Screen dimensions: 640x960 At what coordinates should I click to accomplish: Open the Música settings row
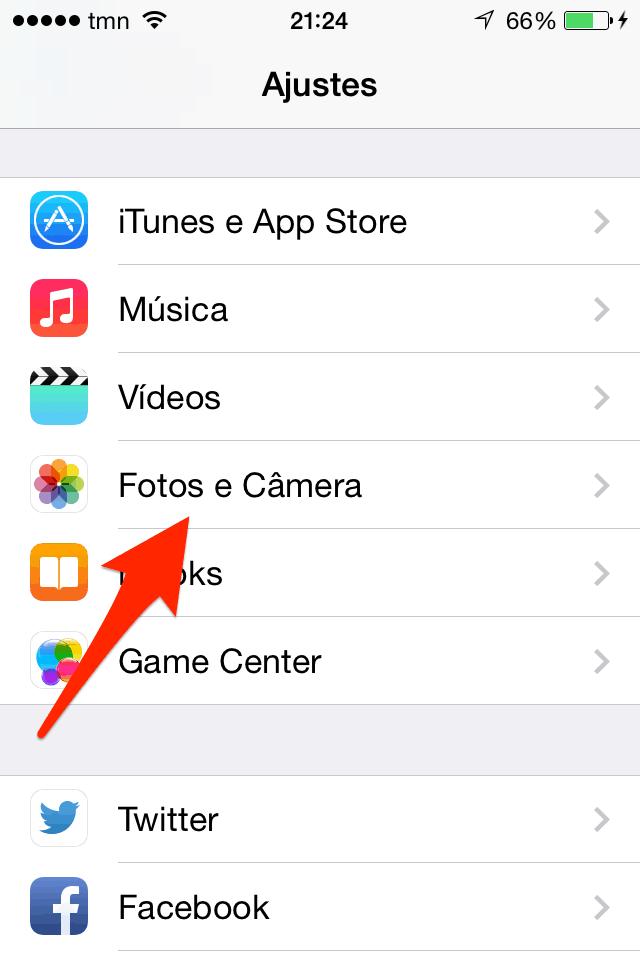(x=320, y=309)
